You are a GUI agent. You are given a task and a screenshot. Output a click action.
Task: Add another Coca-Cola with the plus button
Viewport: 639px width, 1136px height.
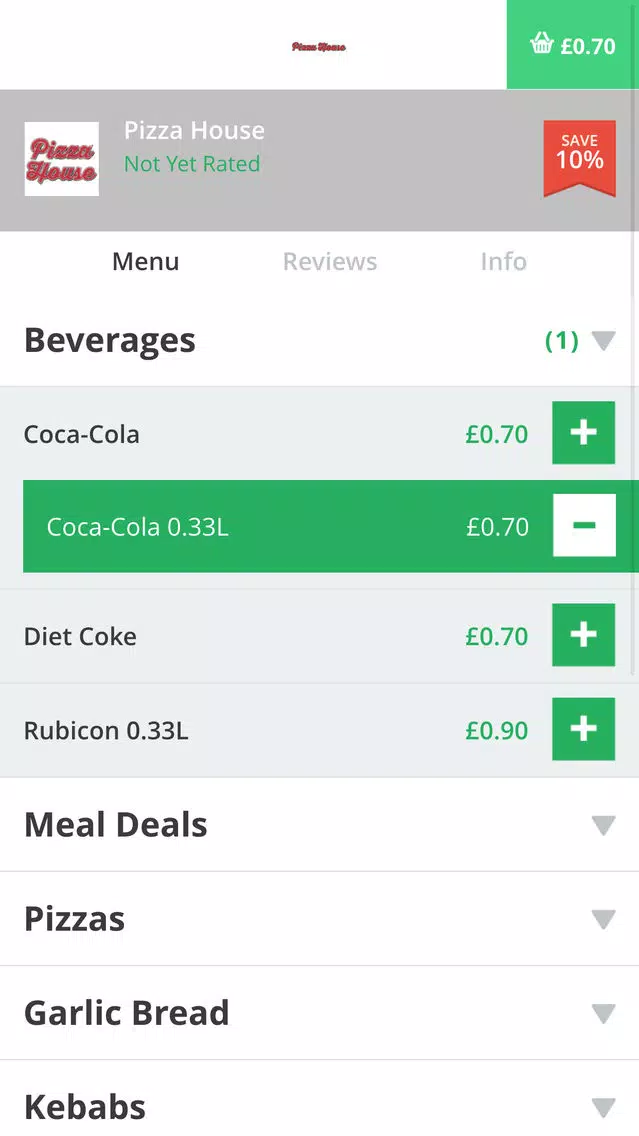(583, 433)
